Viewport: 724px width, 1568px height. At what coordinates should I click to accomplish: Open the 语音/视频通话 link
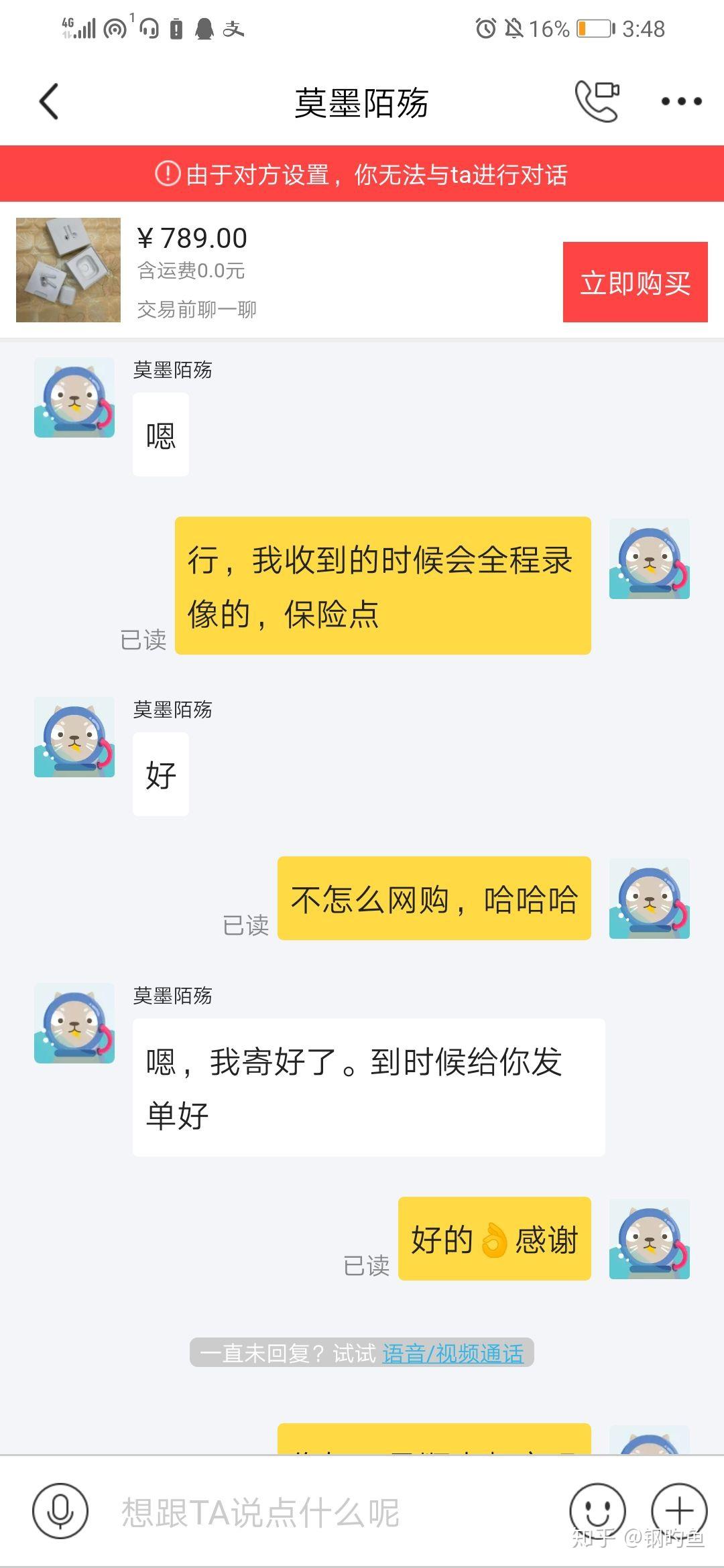(452, 1353)
